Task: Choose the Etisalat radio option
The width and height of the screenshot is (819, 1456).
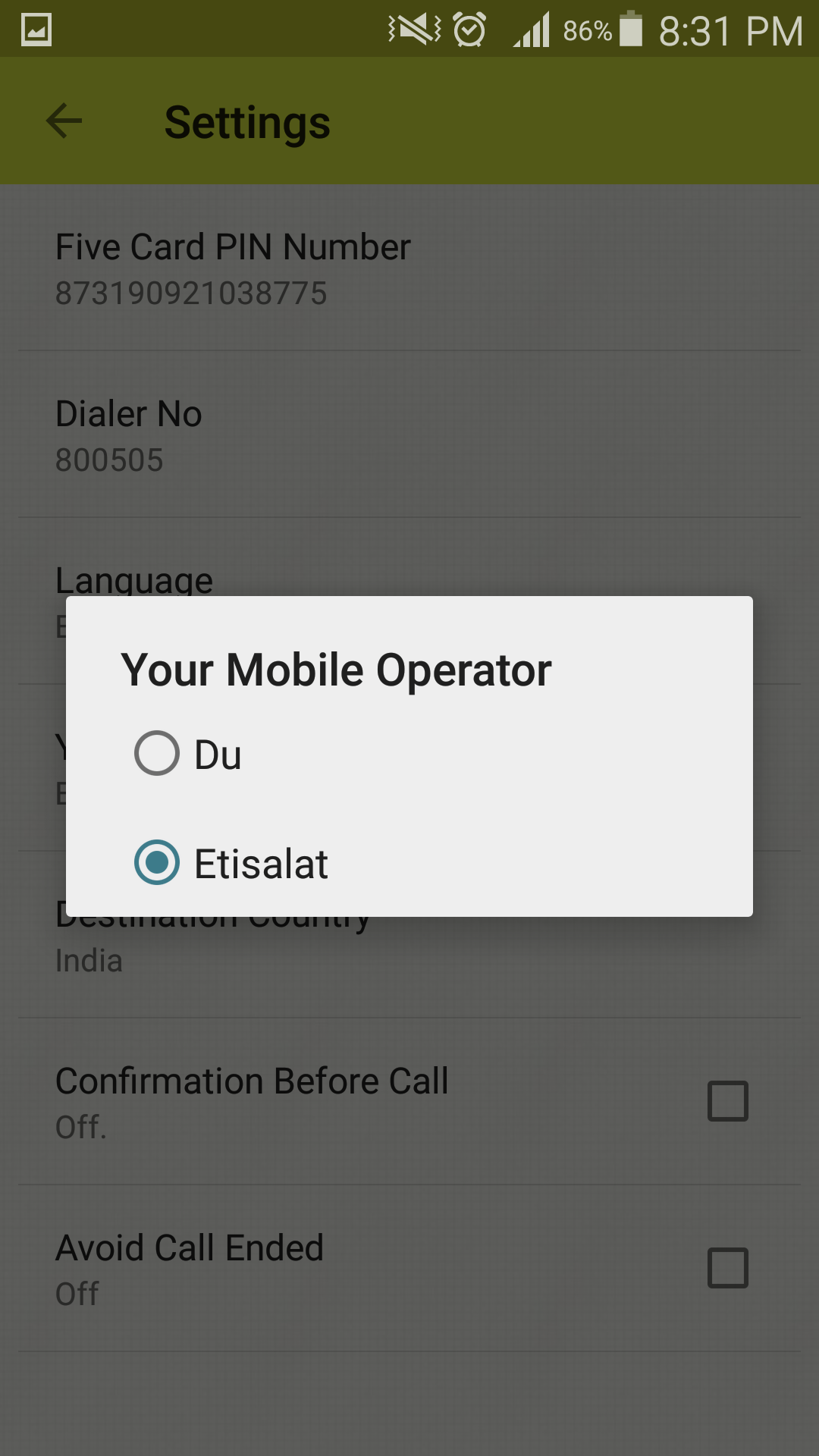Action: [x=409, y=862]
